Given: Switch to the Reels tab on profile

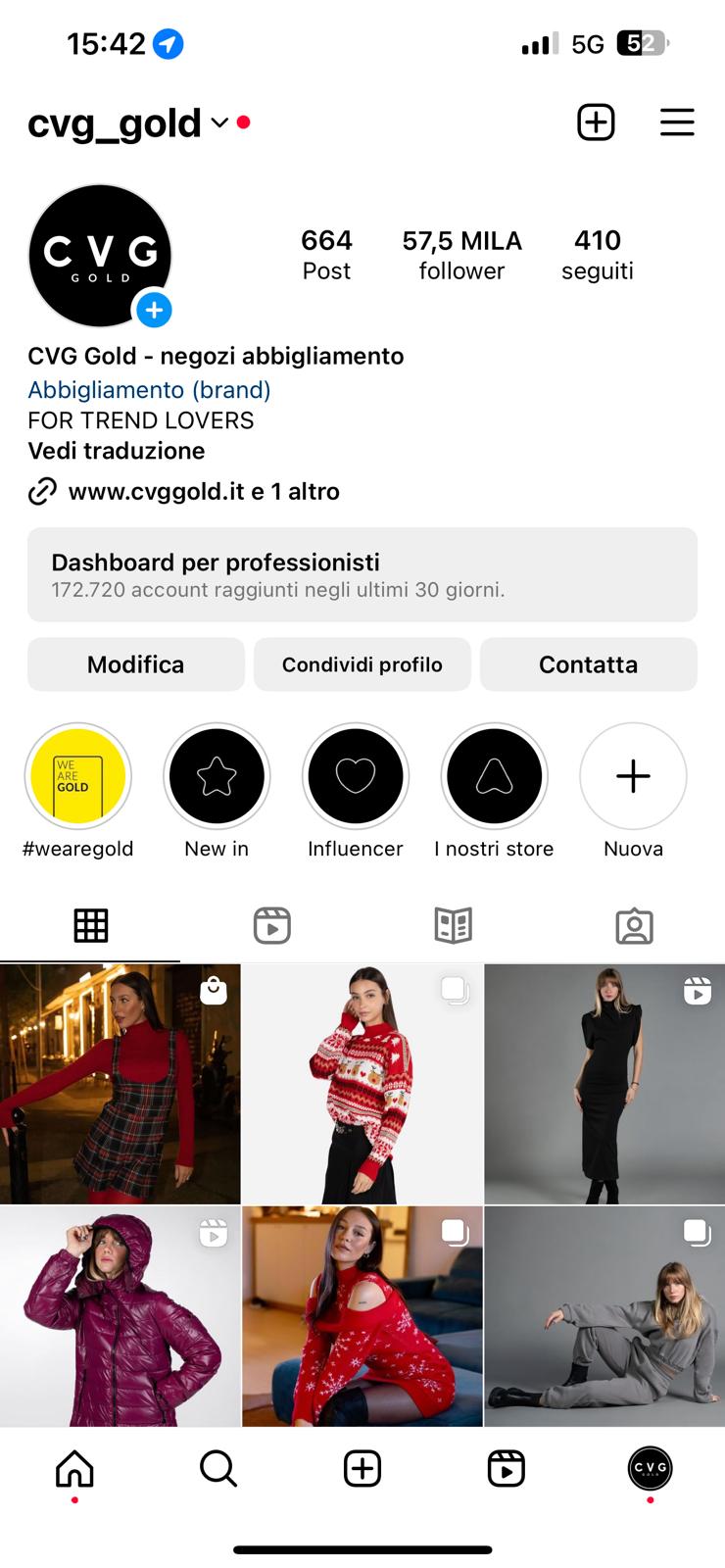Looking at the screenshot, I should (271, 925).
